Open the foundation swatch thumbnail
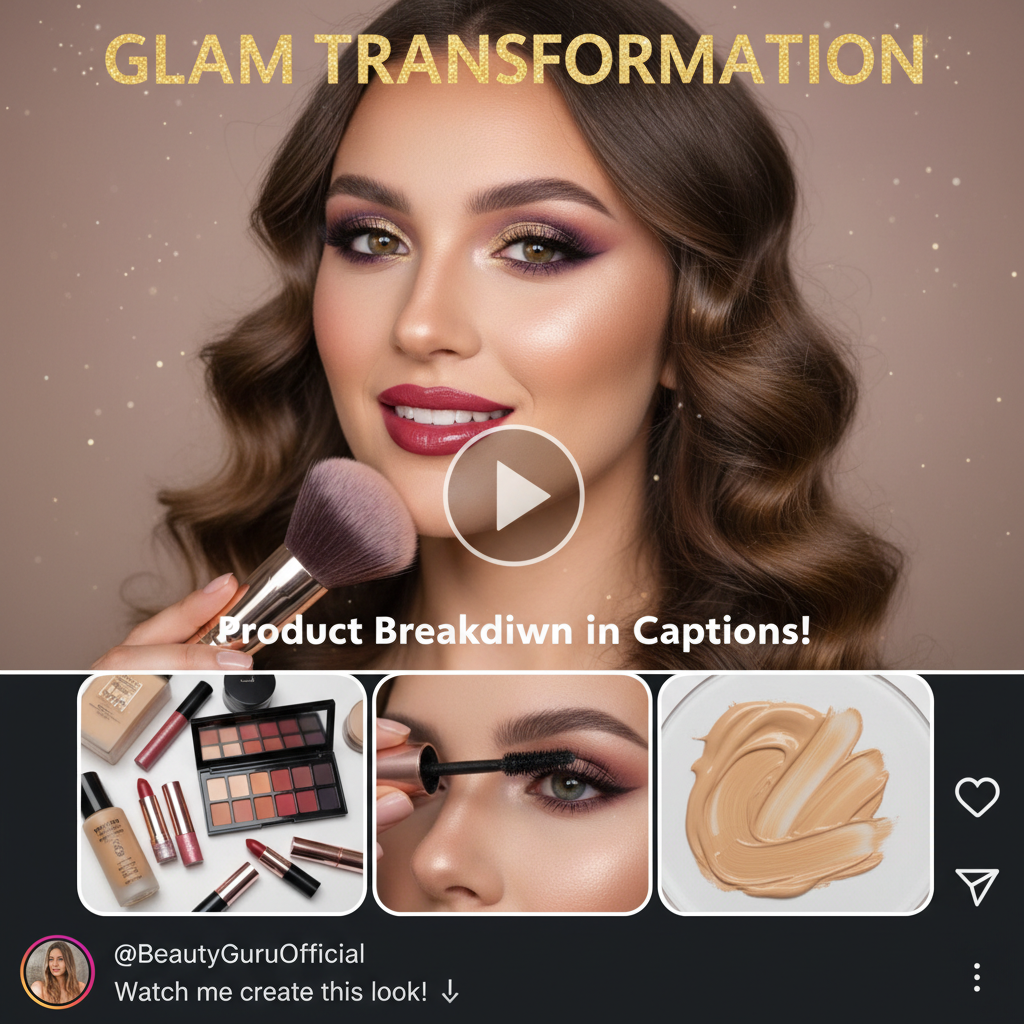 (795, 793)
